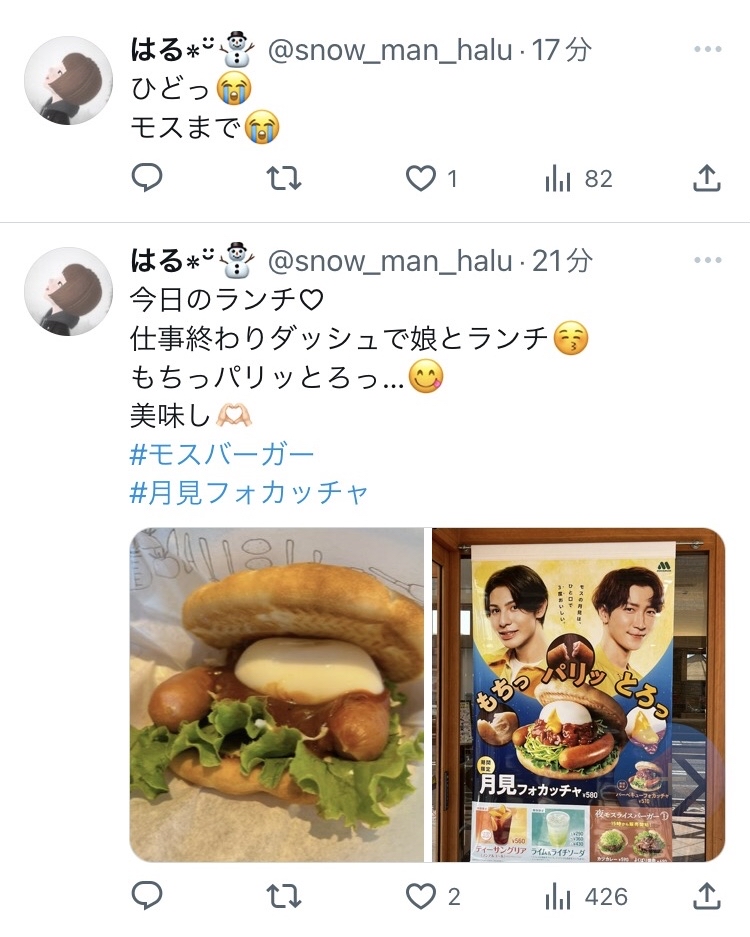Open the burger photo in the tweet
750x937 pixels.
[277, 694]
